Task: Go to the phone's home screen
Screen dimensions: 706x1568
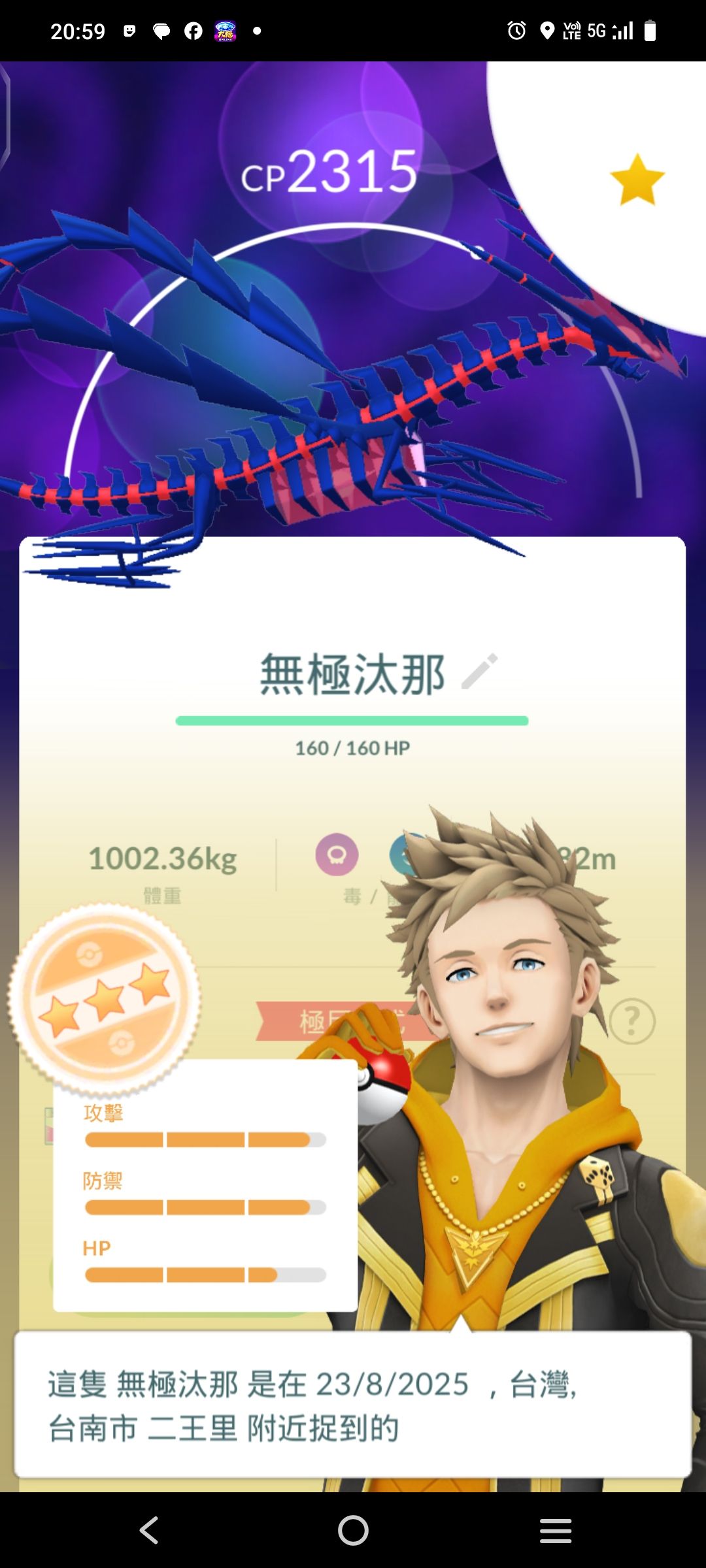Action: [353, 1530]
